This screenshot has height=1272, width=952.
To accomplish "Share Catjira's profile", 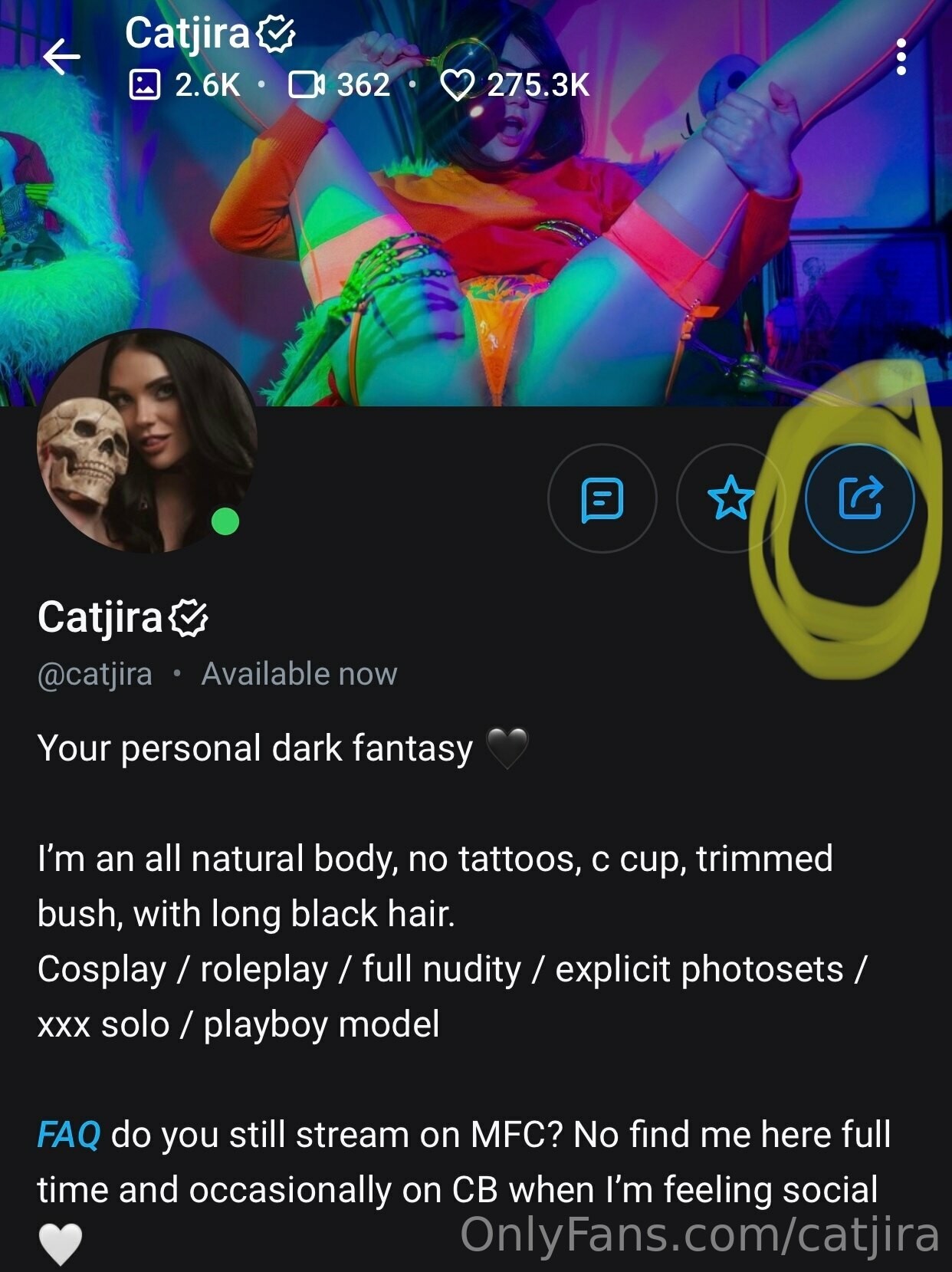I will 859,499.
